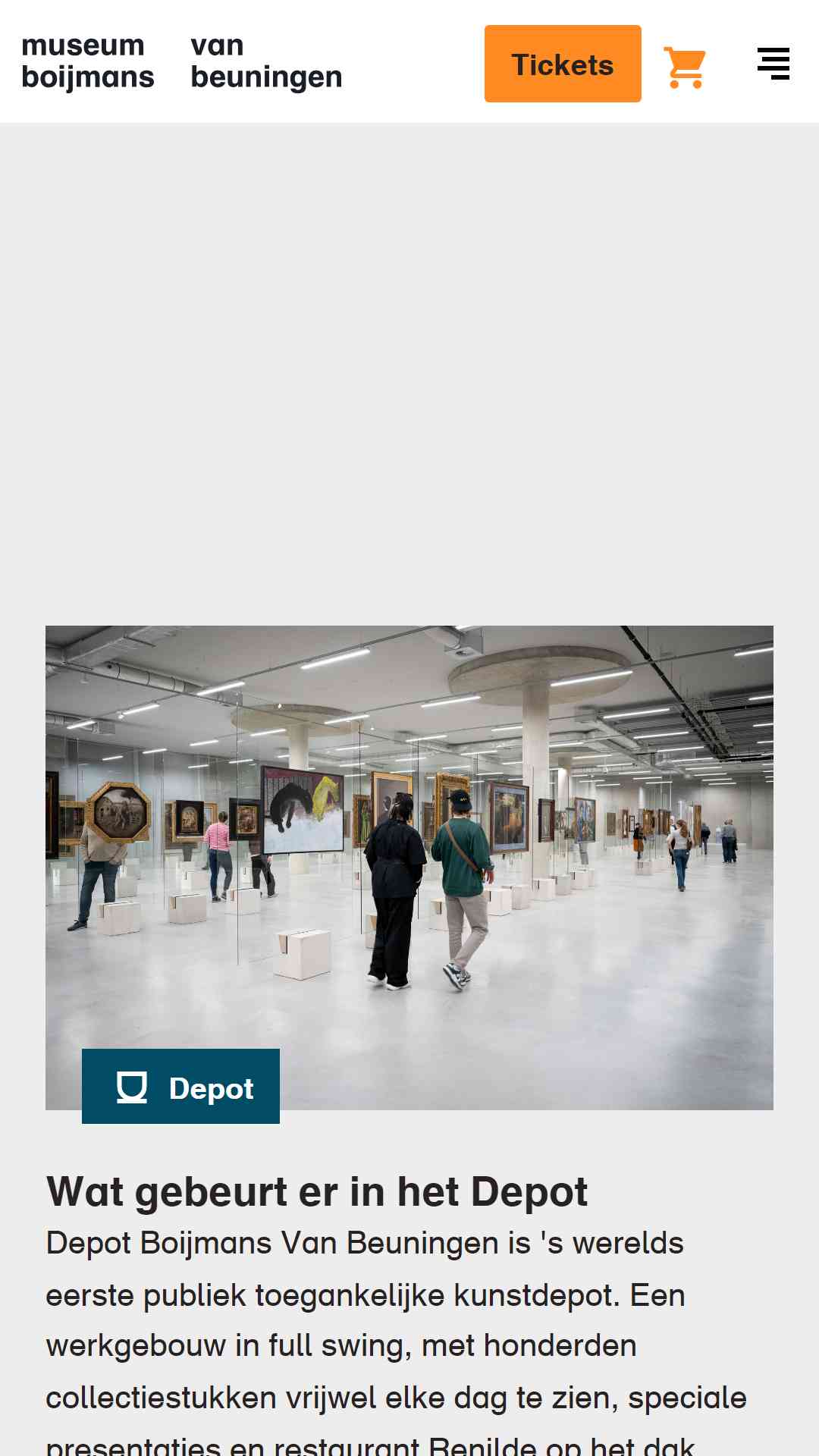819x1456 pixels.
Task: Open the Depot gallery photo card
Action: click(x=409, y=834)
